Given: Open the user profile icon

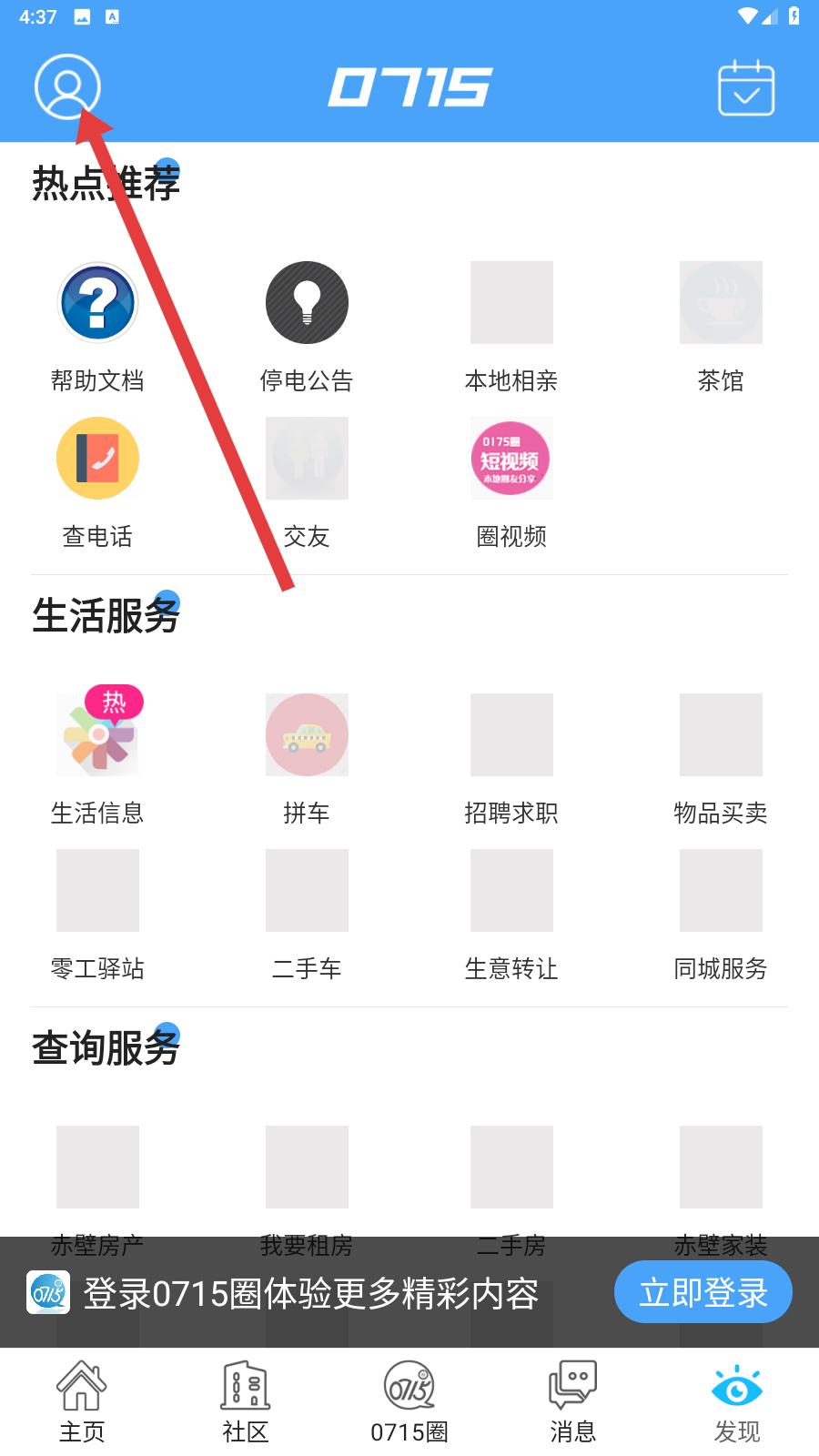Looking at the screenshot, I should pos(66,86).
